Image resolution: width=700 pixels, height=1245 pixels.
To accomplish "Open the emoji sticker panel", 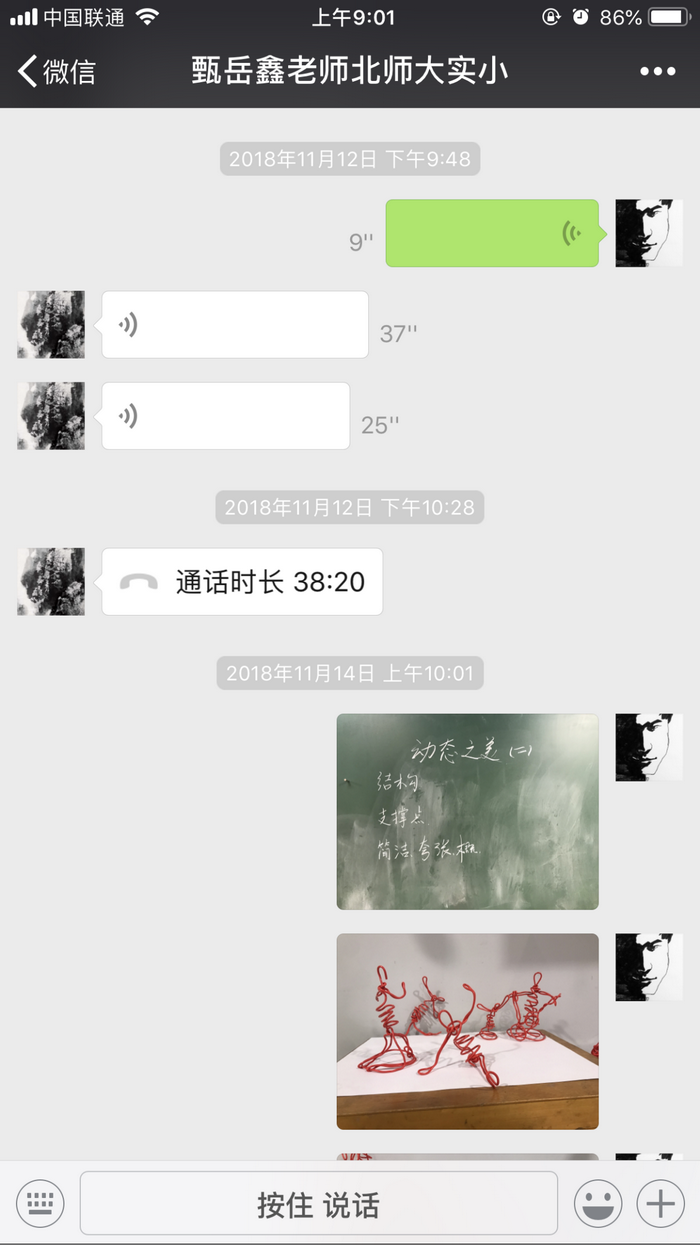I will pos(597,1203).
